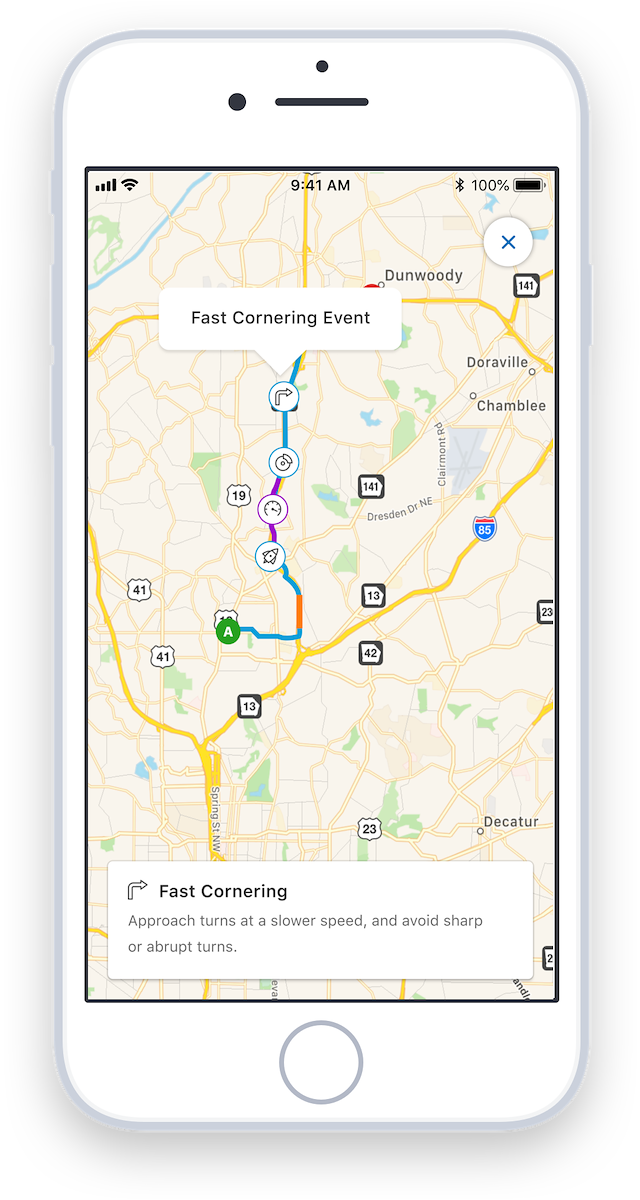Viewport: 640px width, 1200px height.
Task: Close the trip map view
Action: pyautogui.click(x=508, y=242)
